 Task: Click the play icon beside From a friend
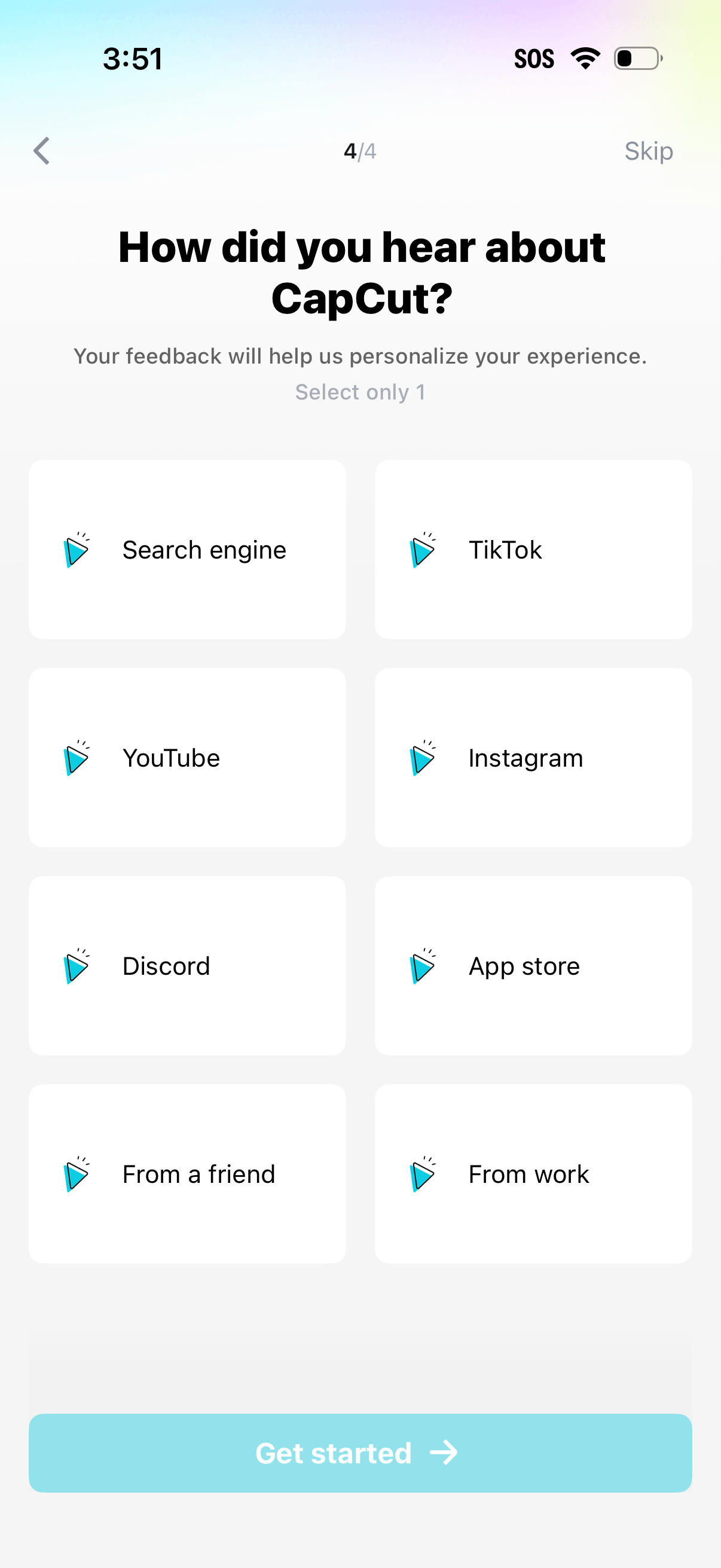75,1174
